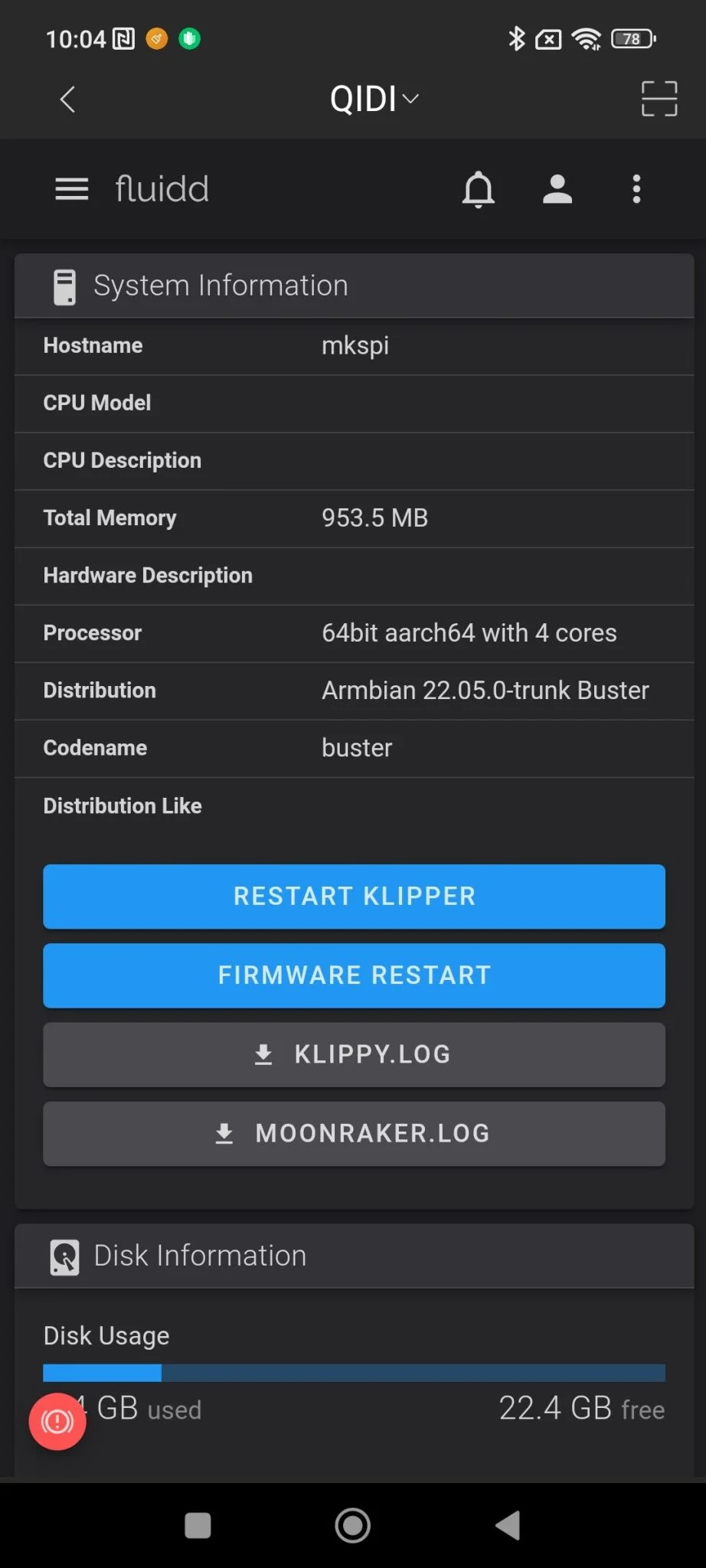Open the three-dot overflow menu
Screen dimensions: 706x1568
(636, 189)
